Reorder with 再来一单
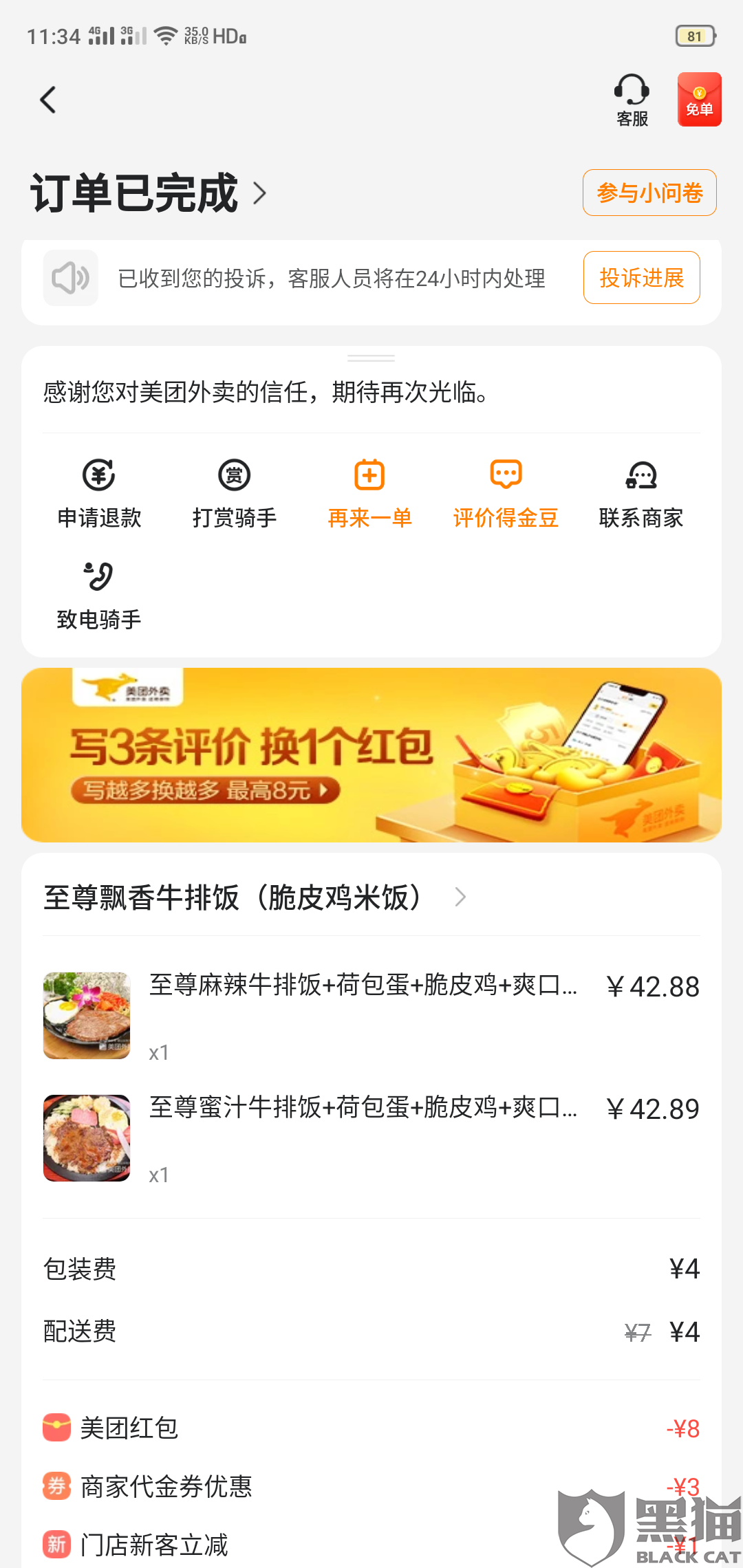The height and width of the screenshot is (1568, 743). point(369,493)
